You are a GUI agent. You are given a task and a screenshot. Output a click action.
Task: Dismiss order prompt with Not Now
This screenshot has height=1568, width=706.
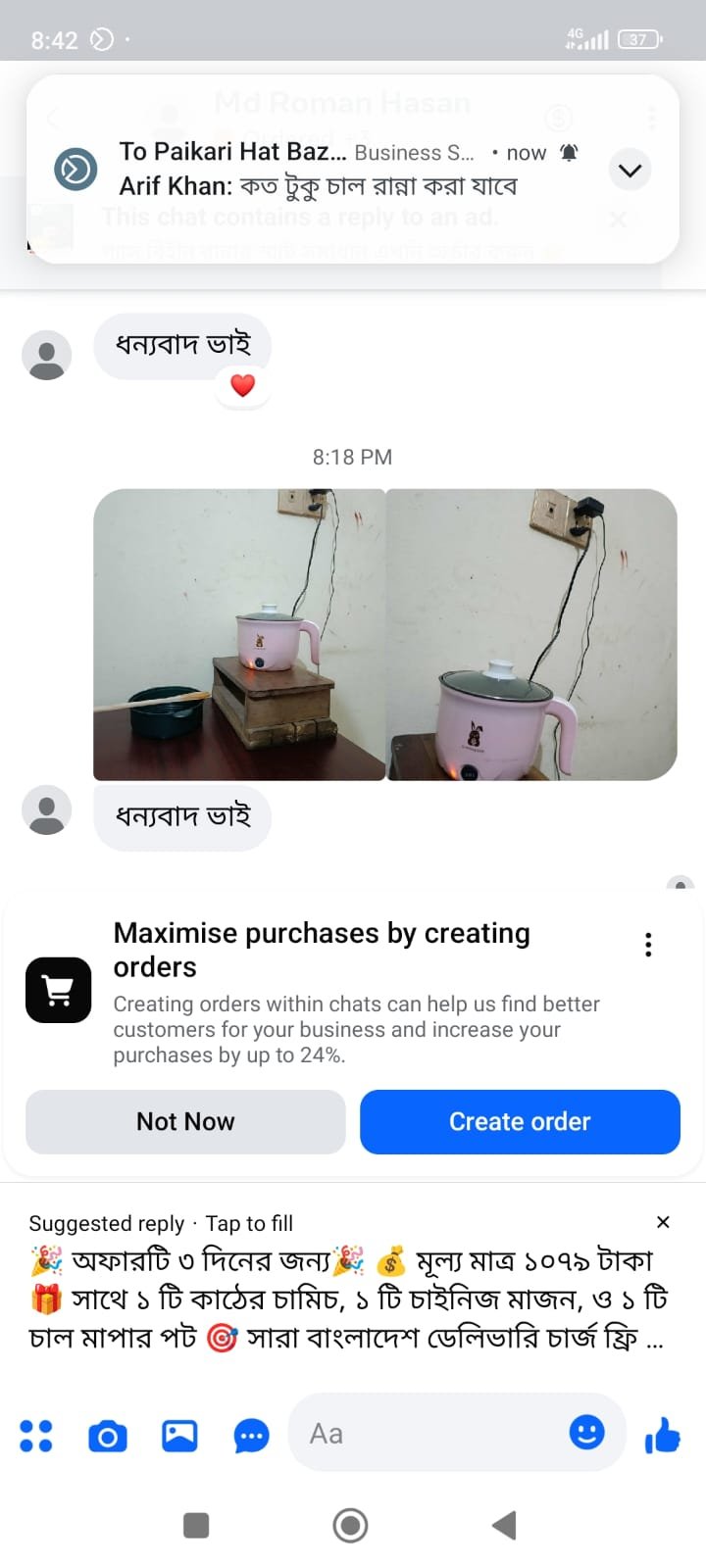[x=185, y=1121]
